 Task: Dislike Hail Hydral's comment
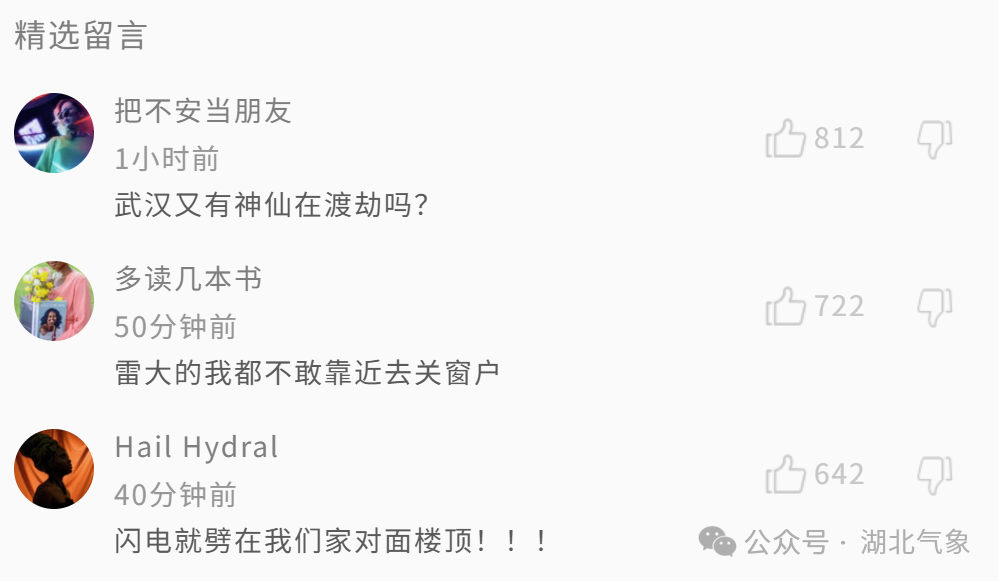coord(934,476)
